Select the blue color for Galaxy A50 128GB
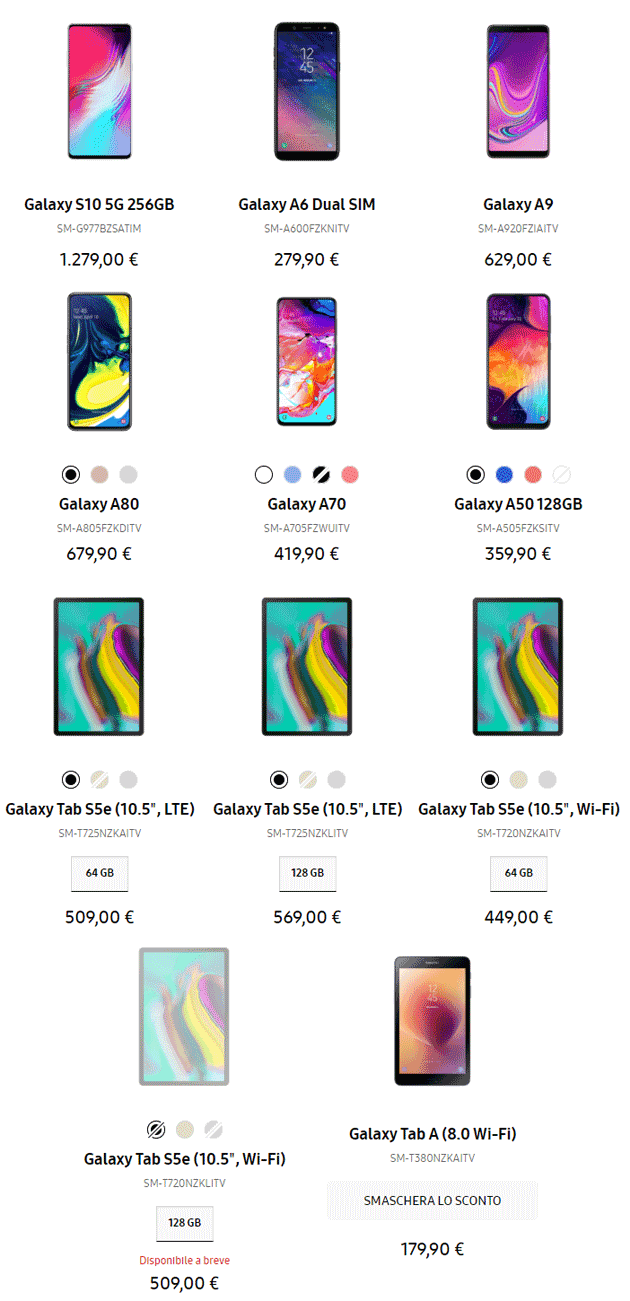Screen dimensions: 630x1301 click(x=504, y=475)
